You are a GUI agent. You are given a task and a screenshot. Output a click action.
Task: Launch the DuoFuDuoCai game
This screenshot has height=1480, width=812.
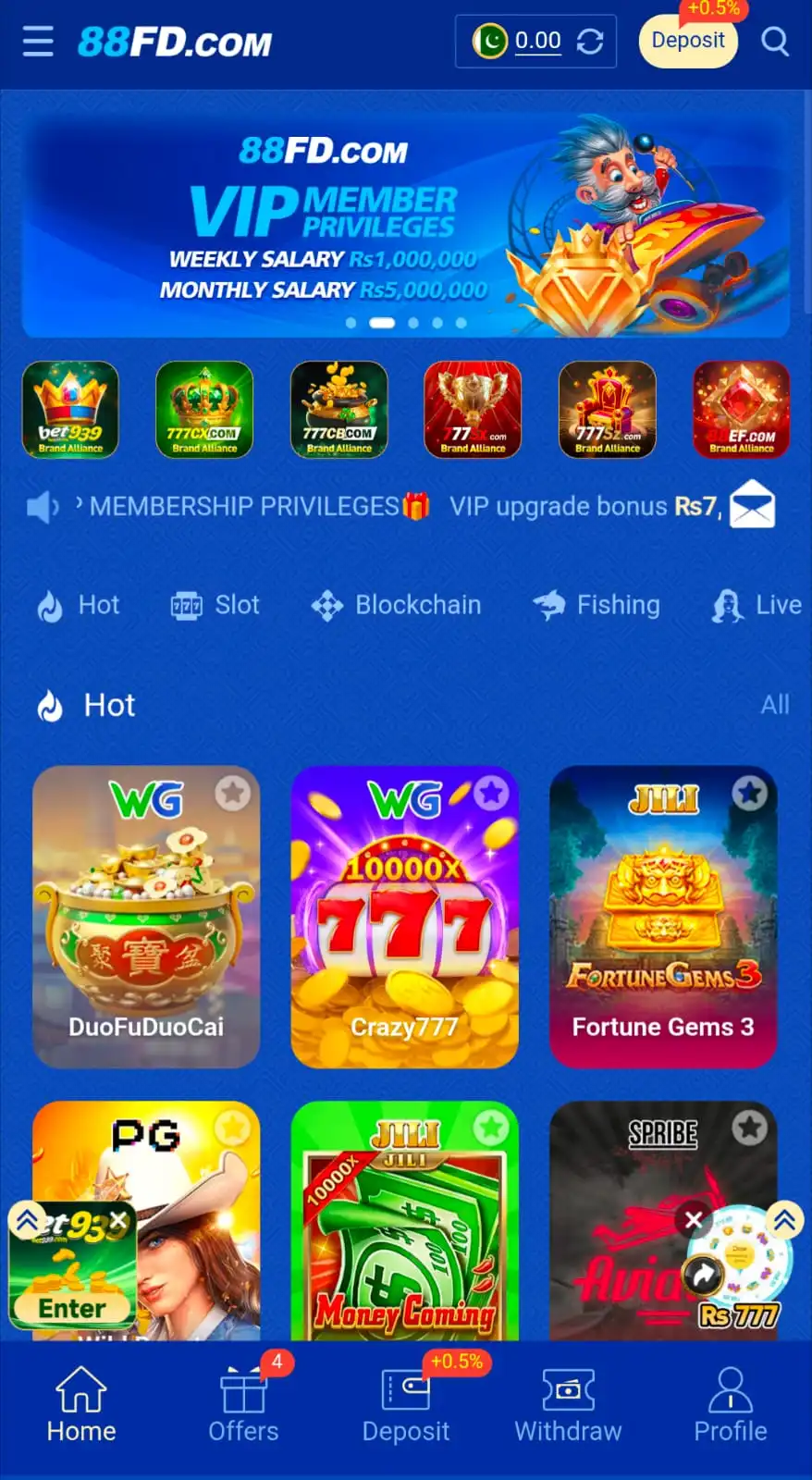146,916
